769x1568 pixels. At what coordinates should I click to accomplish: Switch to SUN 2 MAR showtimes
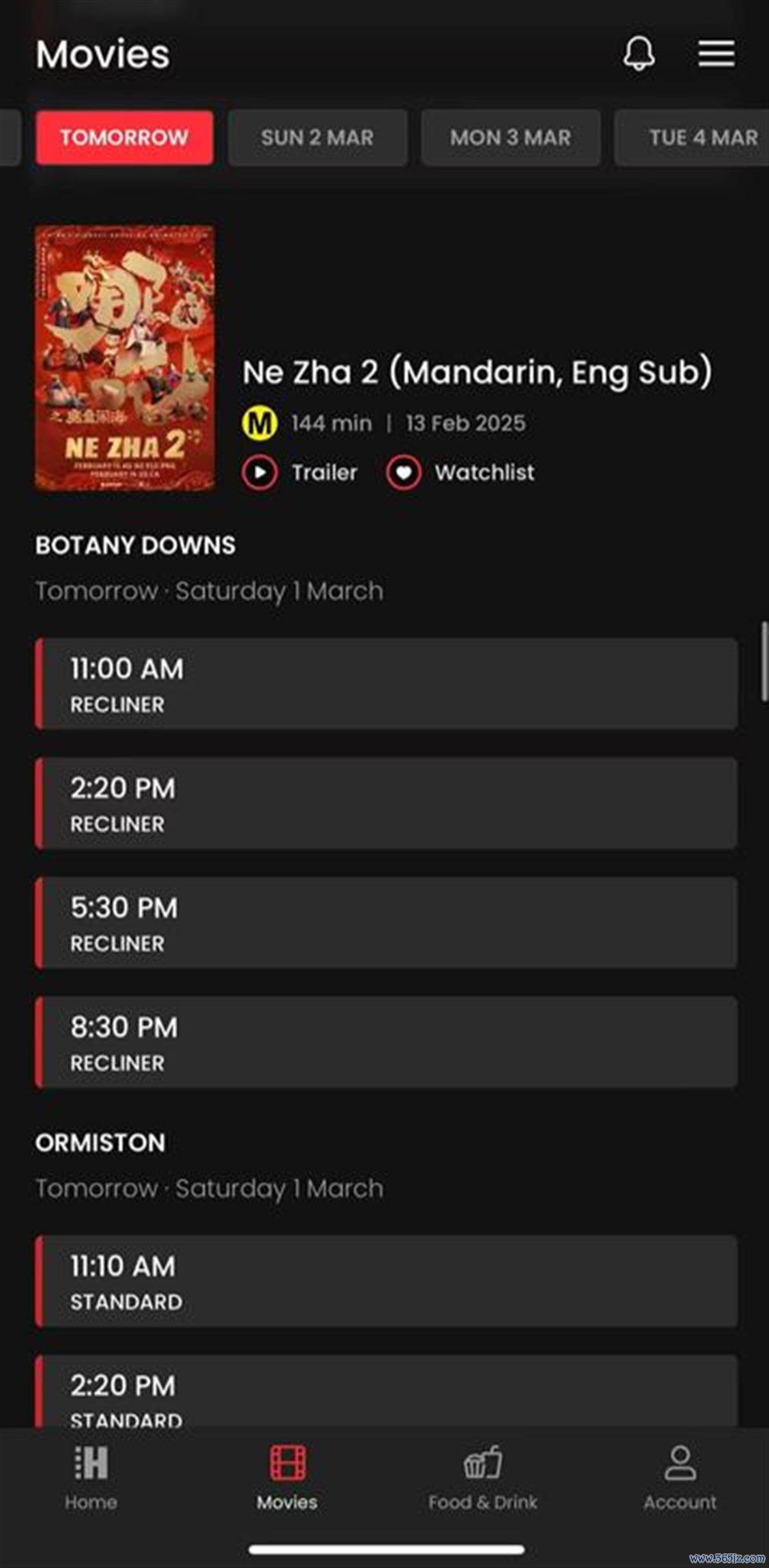point(317,138)
